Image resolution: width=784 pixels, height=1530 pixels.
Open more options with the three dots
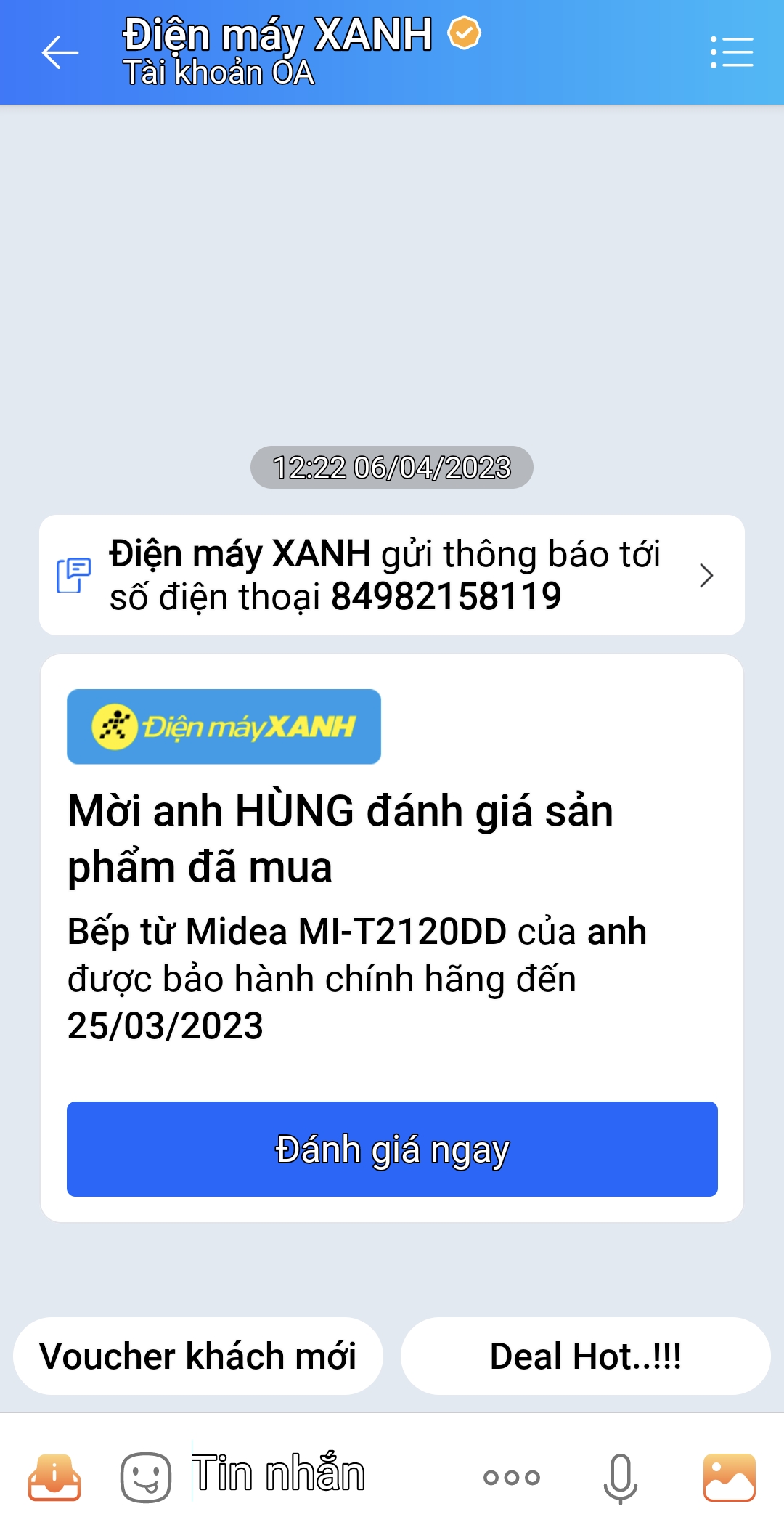[x=512, y=1477]
